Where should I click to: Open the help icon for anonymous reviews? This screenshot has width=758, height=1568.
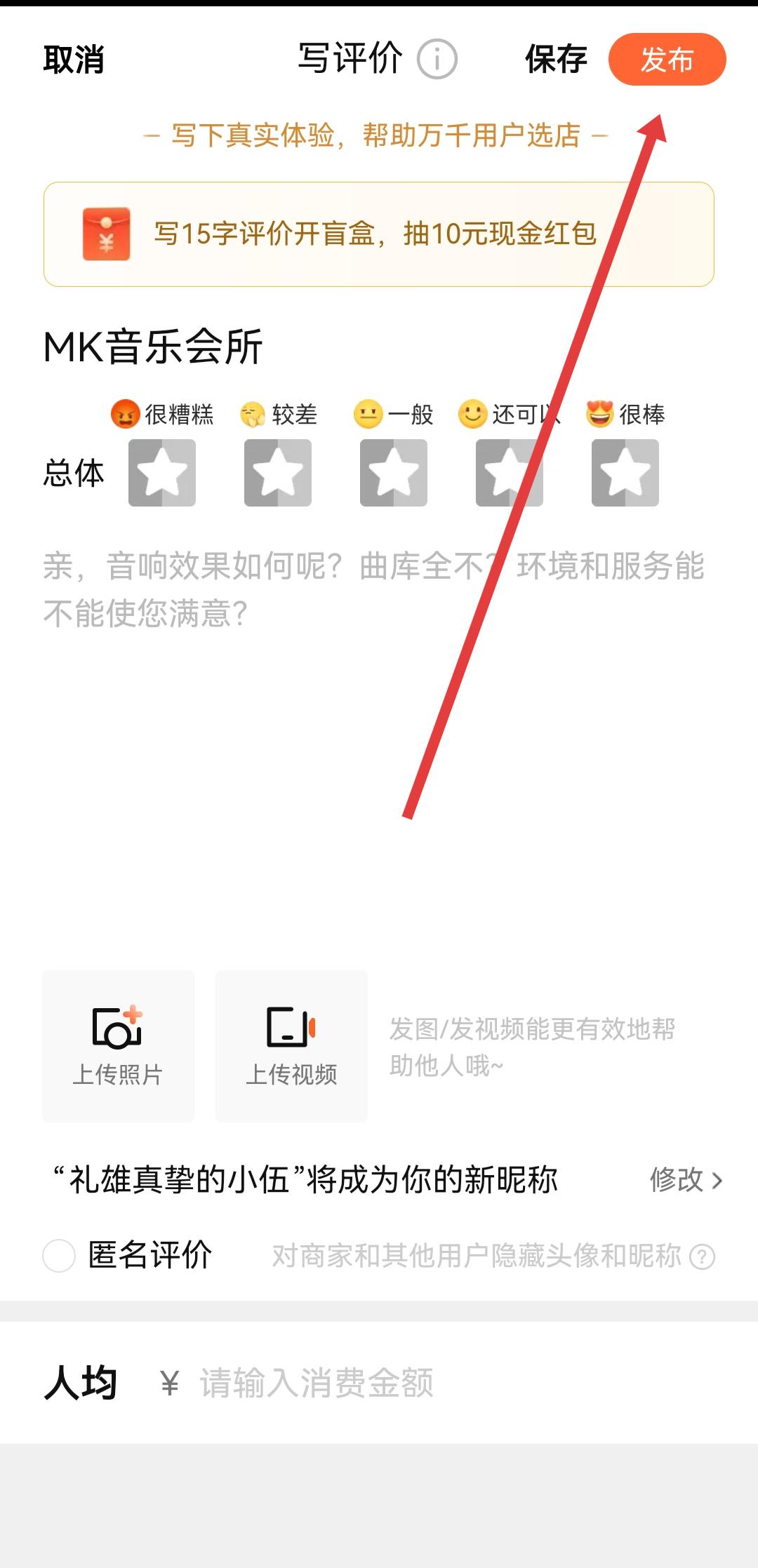(x=702, y=1257)
